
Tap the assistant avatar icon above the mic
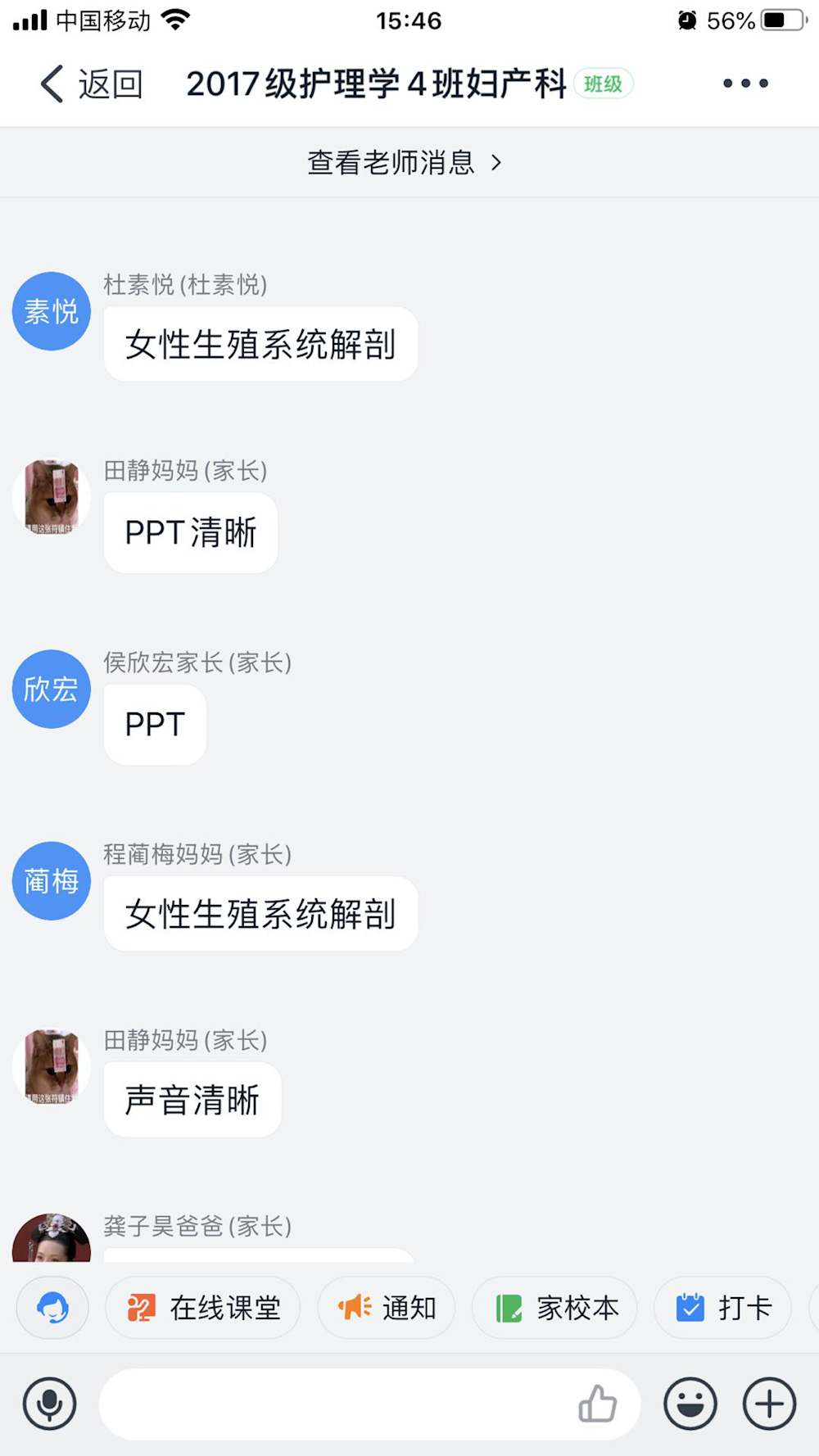(52, 1308)
